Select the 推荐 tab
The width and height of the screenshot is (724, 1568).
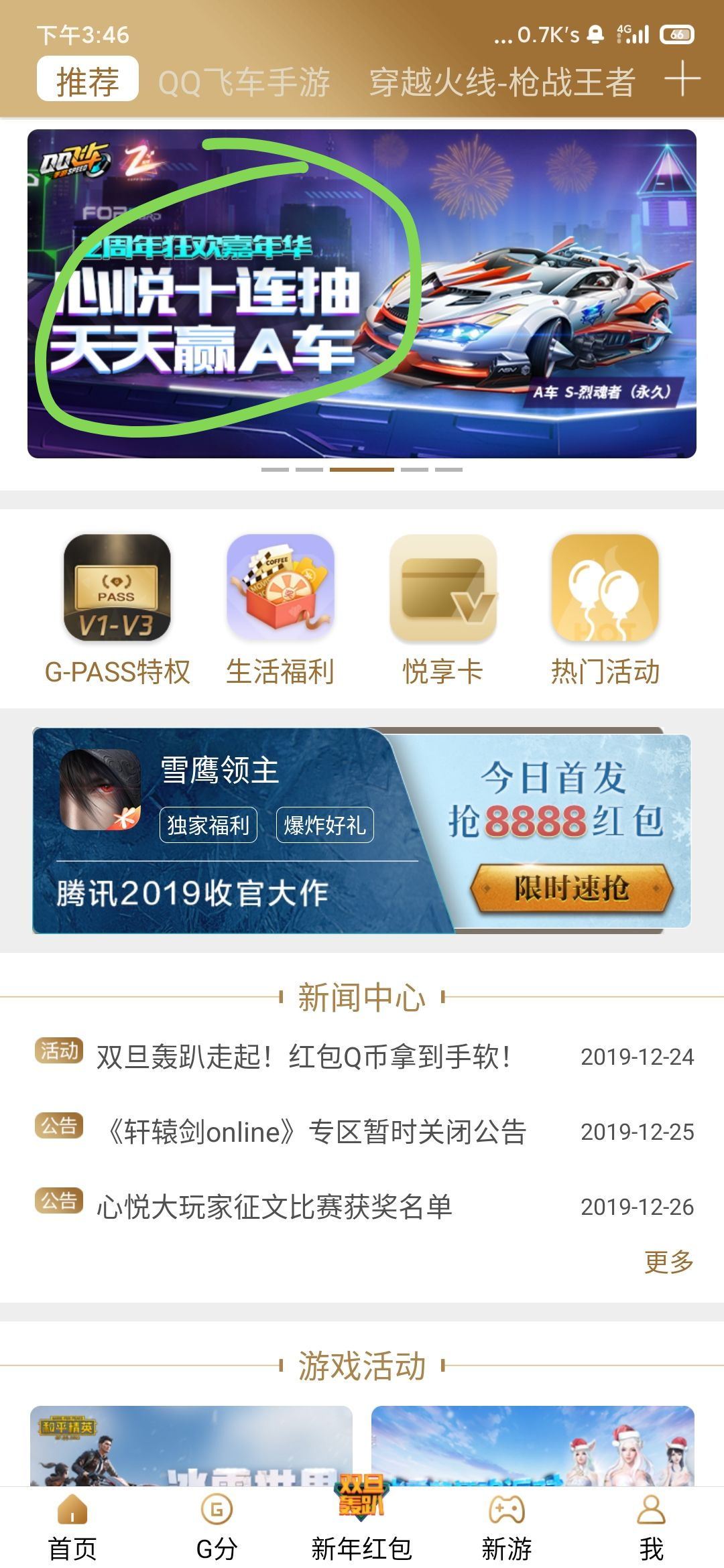pyautogui.click(x=88, y=80)
